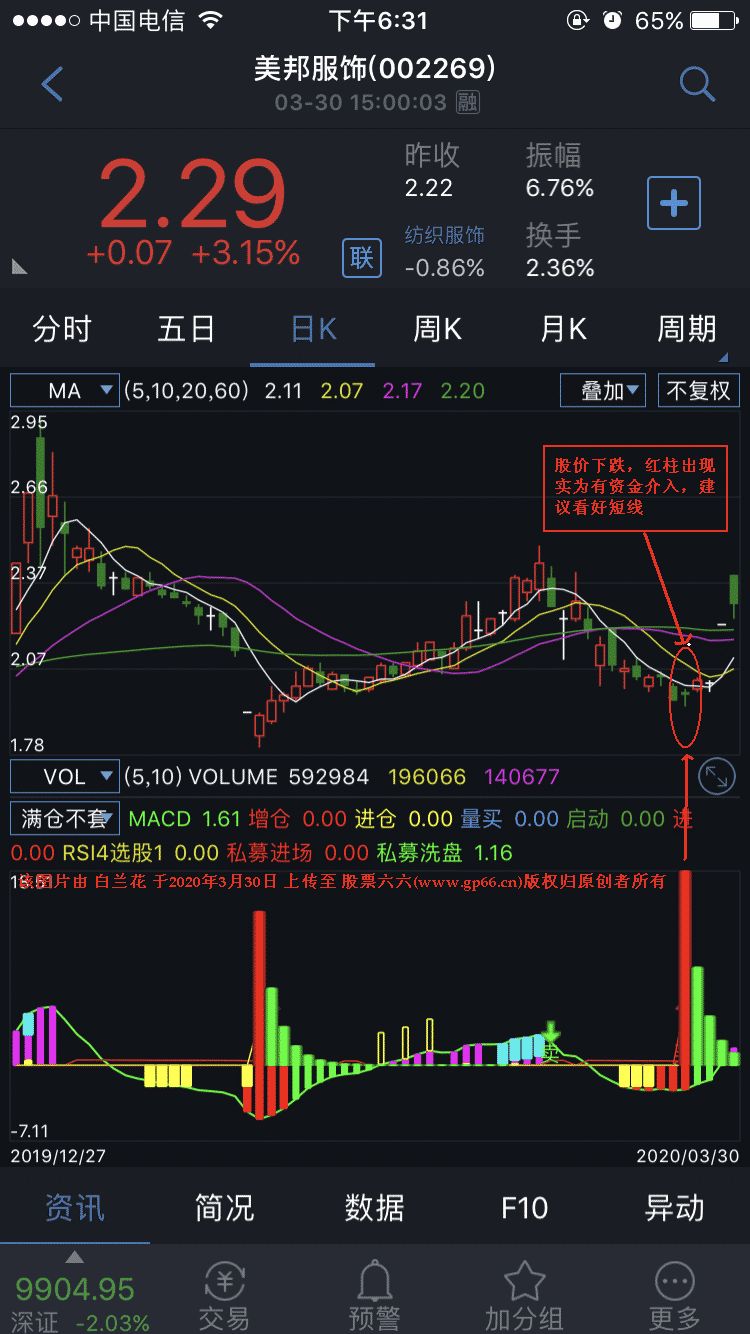This screenshot has width=750, height=1334.
Task: Toggle the 融 margin label below the title
Action: click(x=466, y=103)
